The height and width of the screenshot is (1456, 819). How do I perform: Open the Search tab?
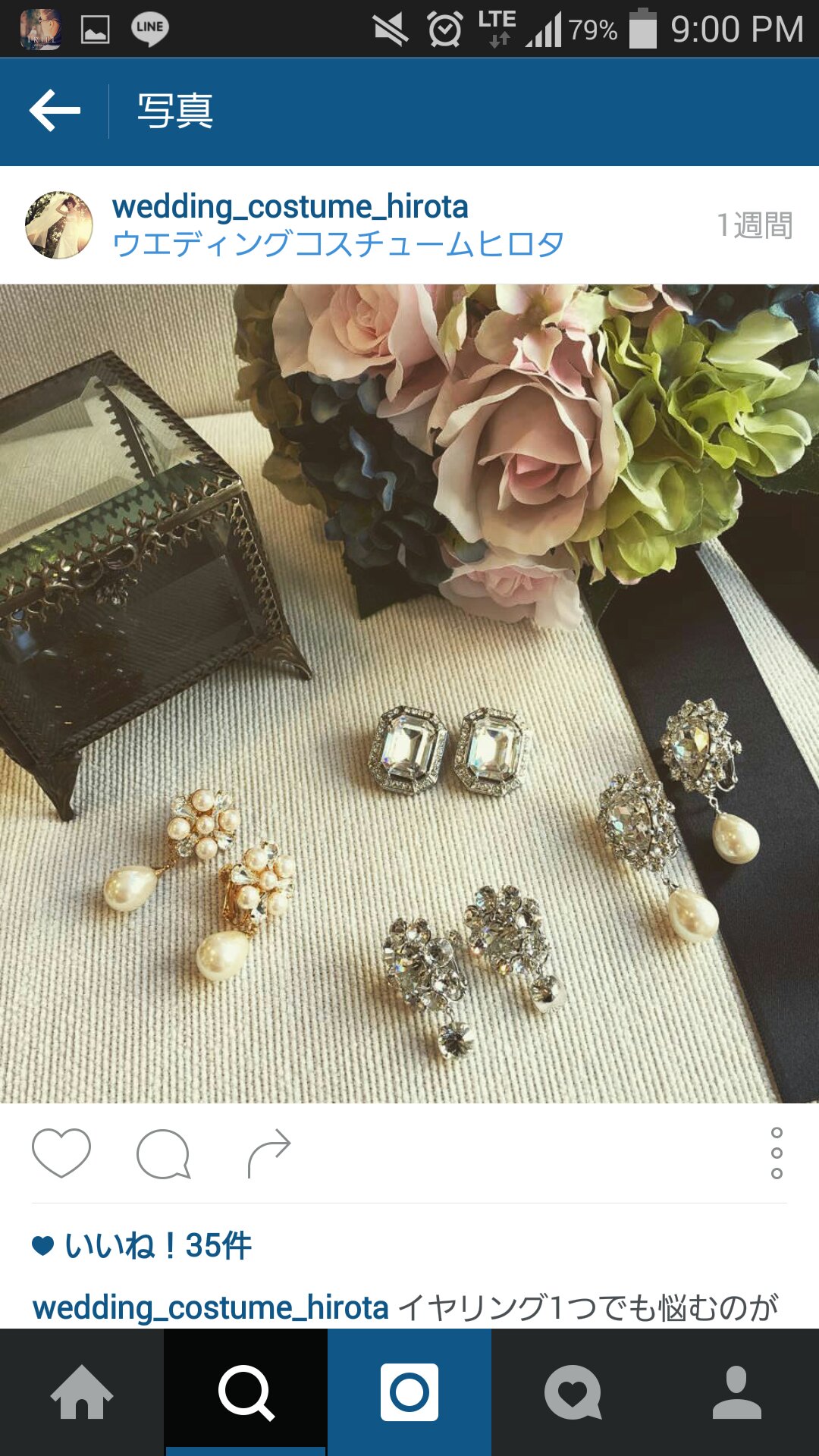click(x=246, y=1392)
